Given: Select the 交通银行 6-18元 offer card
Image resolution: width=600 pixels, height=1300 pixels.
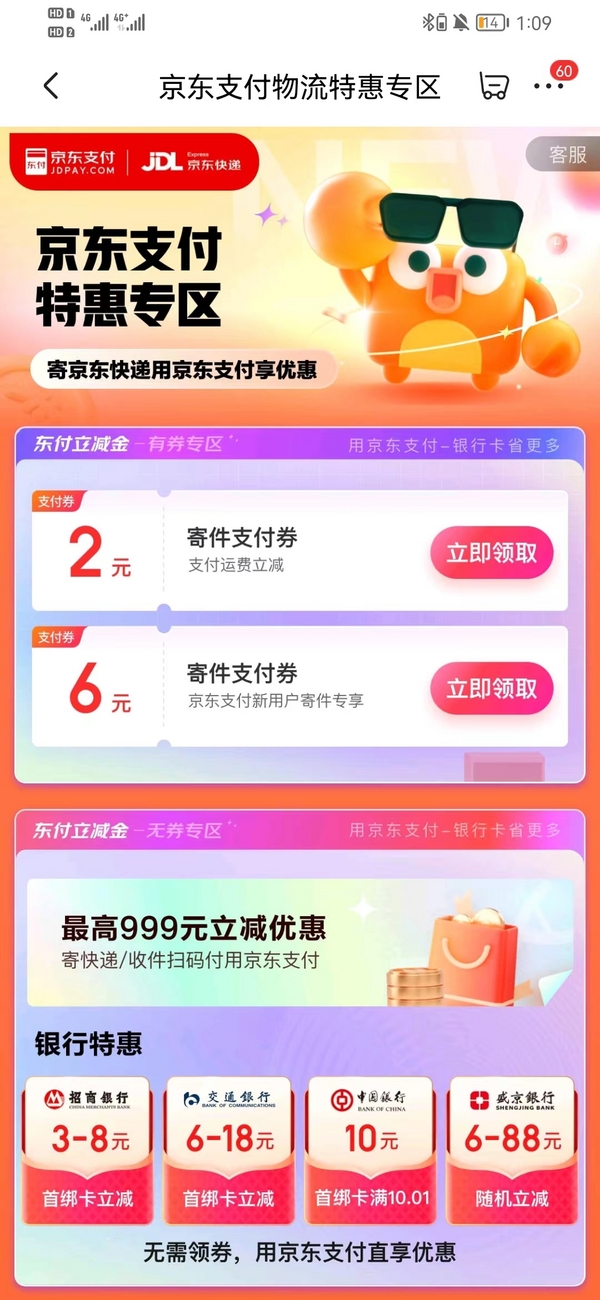Looking at the screenshot, I should pos(229,1150).
